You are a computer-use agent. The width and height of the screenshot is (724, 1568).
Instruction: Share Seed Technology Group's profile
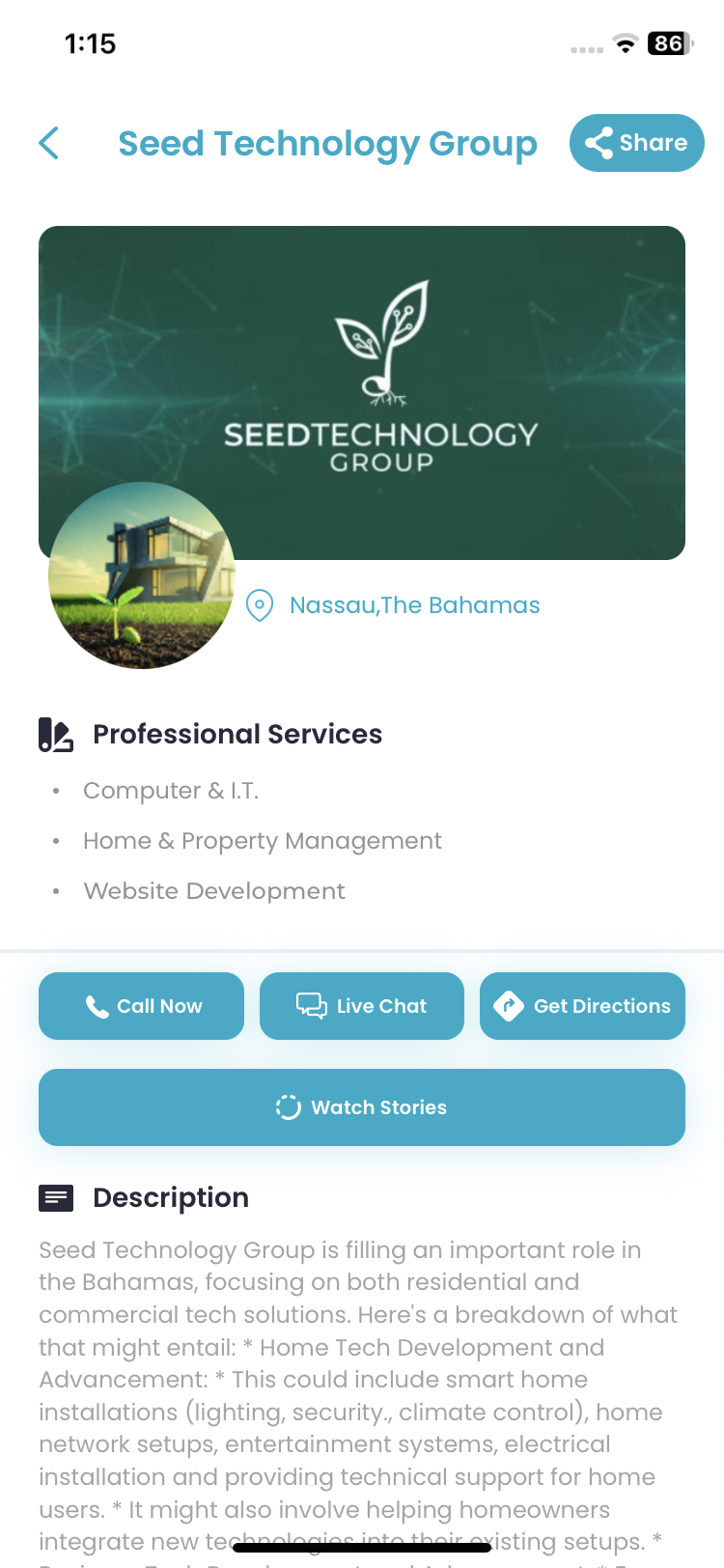[x=637, y=143]
